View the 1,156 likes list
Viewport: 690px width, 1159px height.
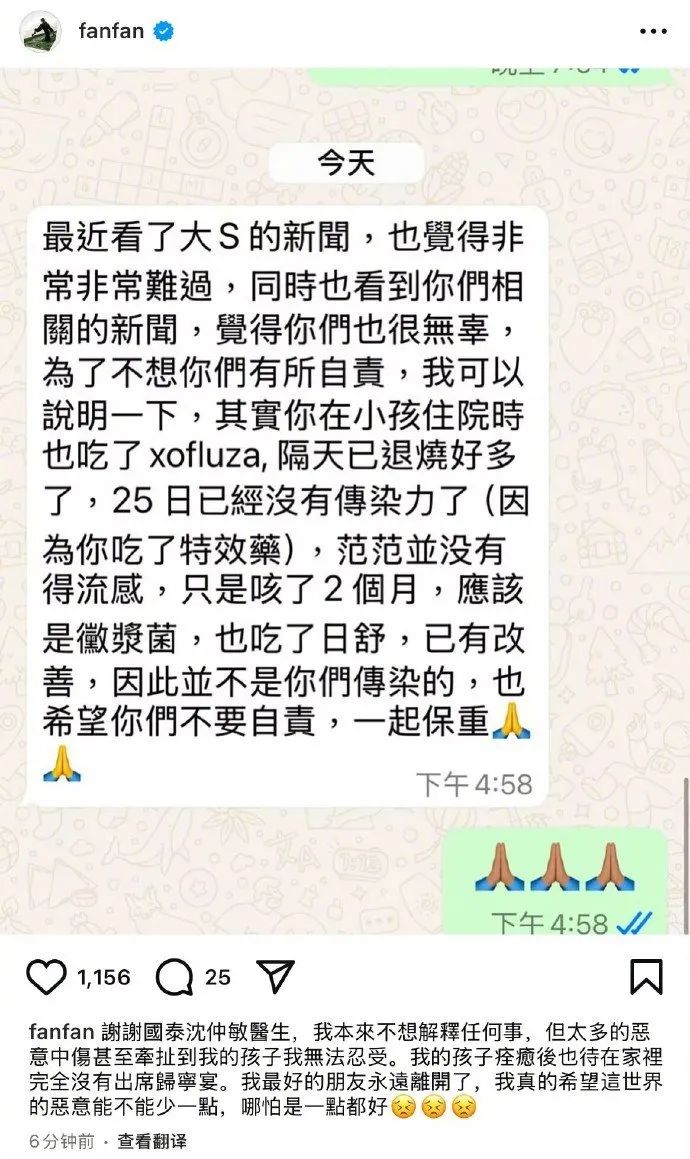click(x=104, y=977)
